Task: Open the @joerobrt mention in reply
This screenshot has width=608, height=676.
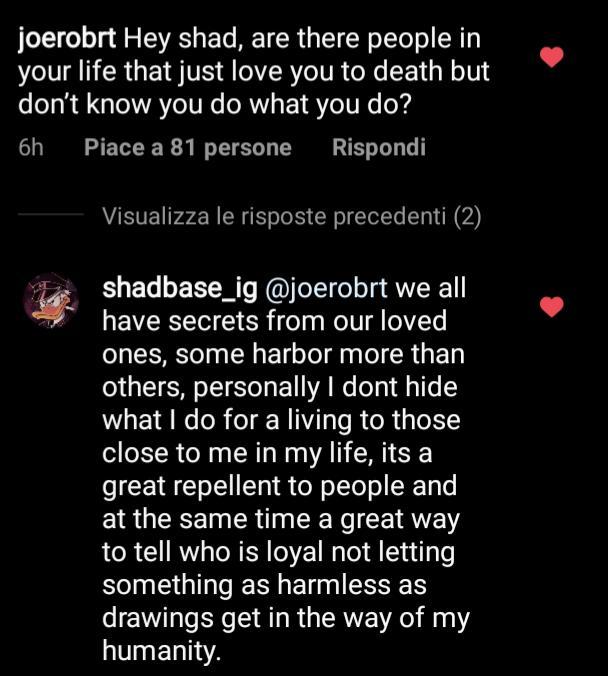Action: click(327, 289)
